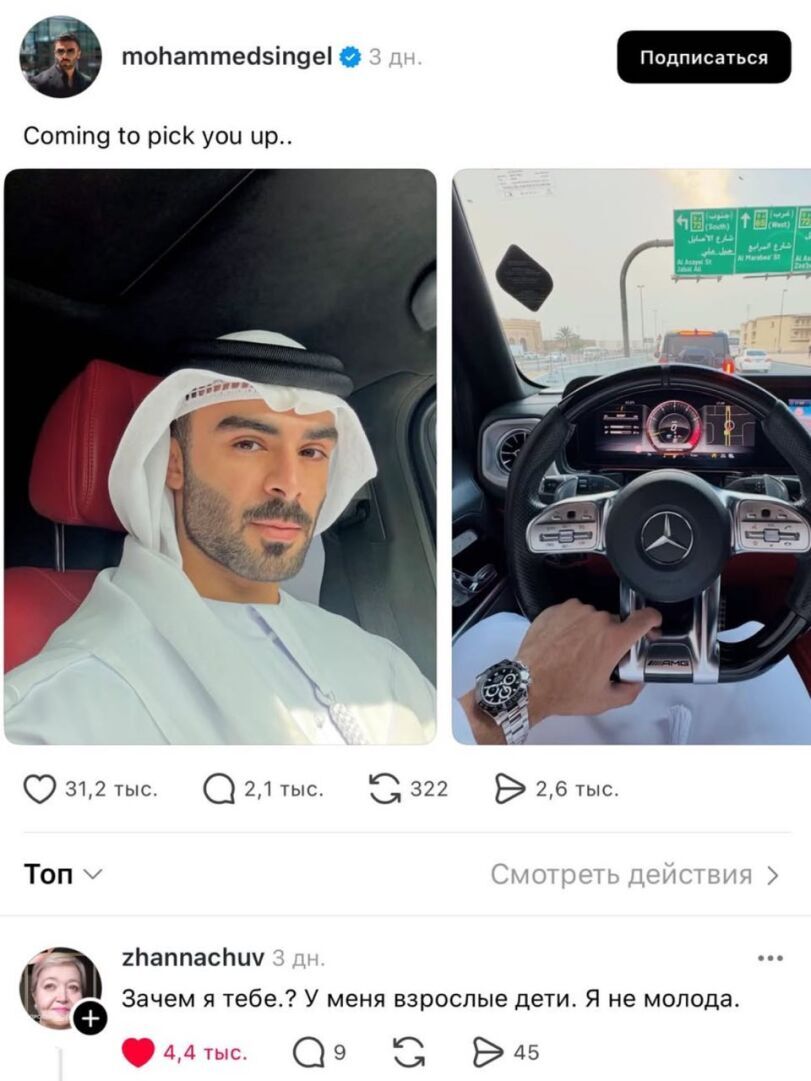The image size is (811, 1081).
Task: Open Смотреть действия
Action: coord(634,875)
